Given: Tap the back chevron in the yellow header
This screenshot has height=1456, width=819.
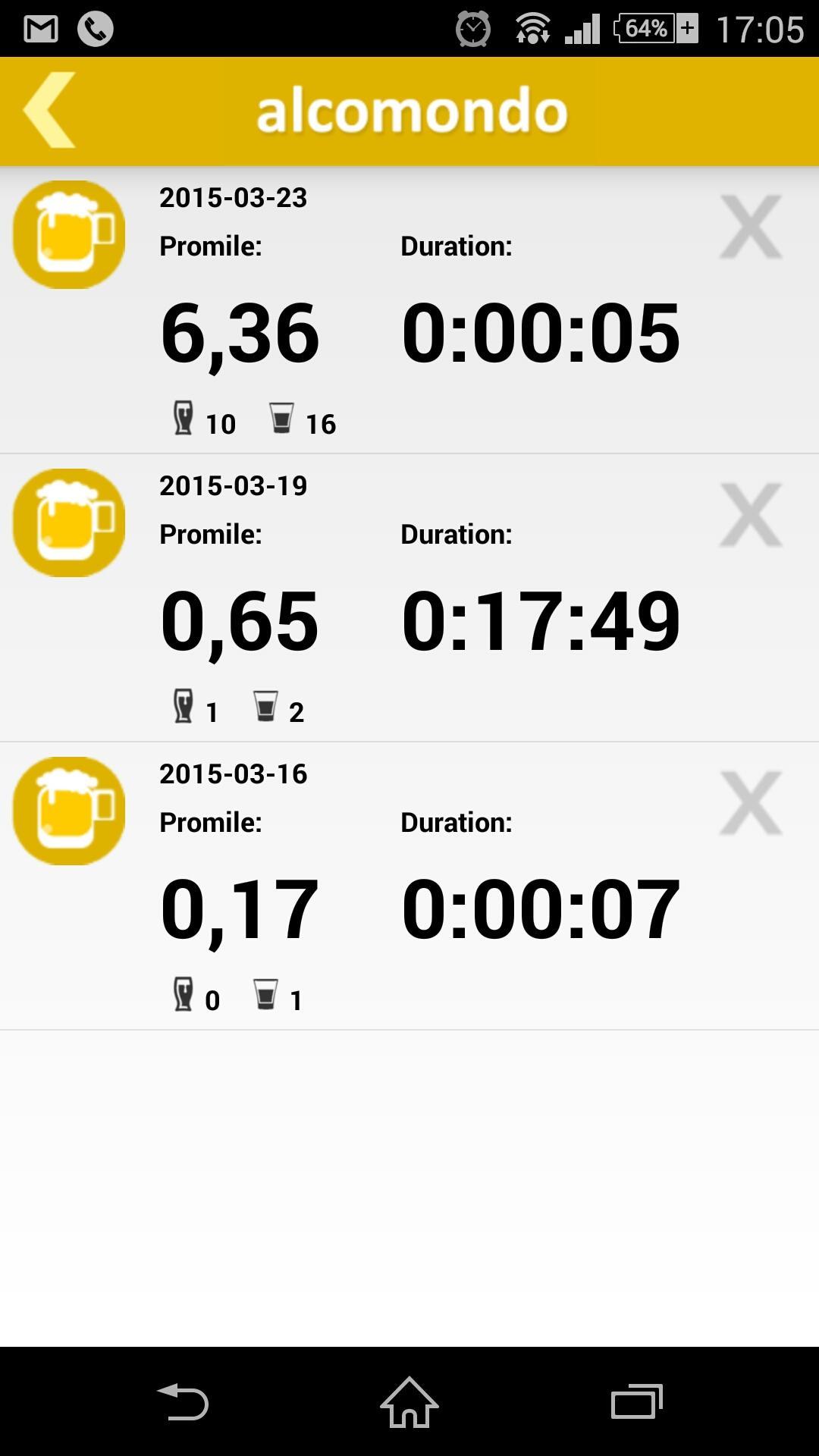Looking at the screenshot, I should pyautogui.click(x=47, y=112).
